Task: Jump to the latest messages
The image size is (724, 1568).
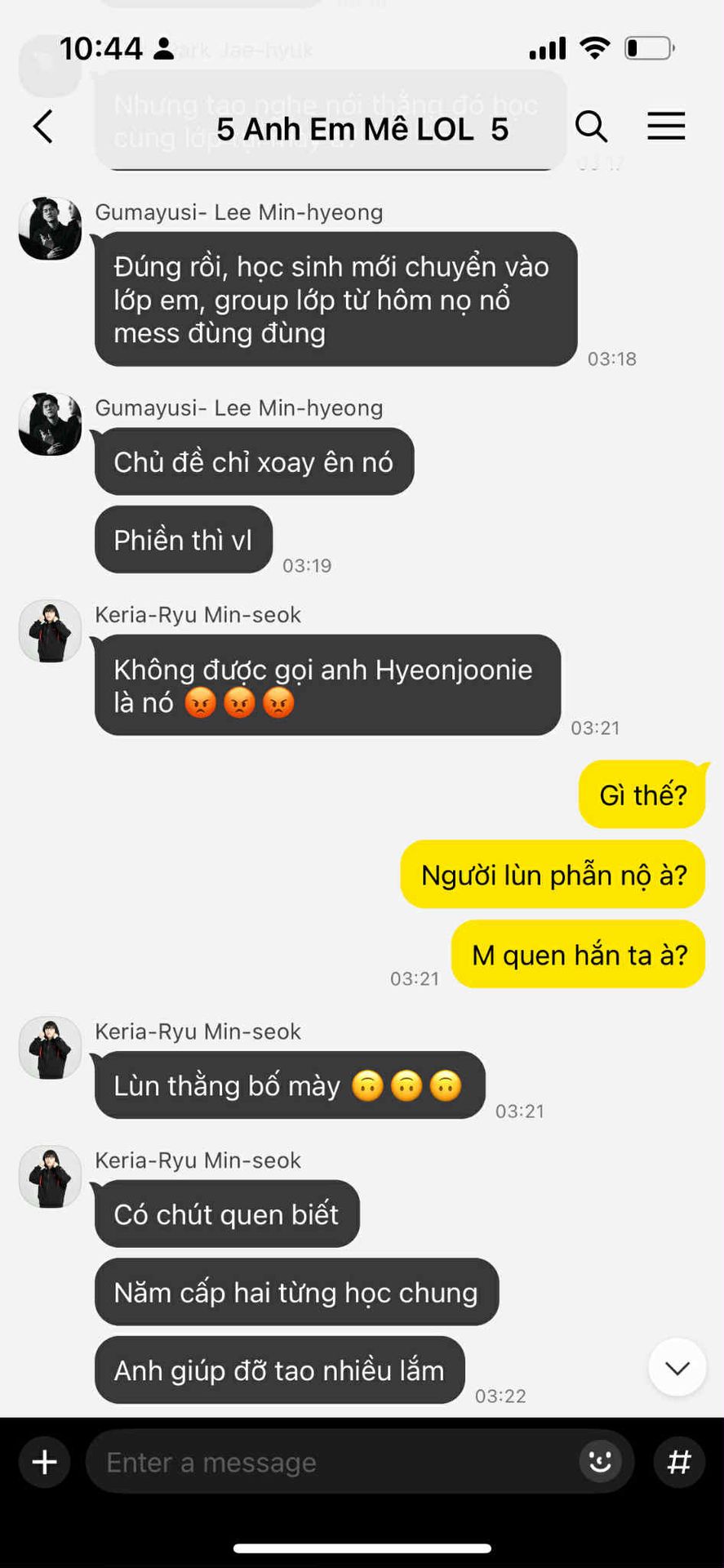Action: point(677,1367)
